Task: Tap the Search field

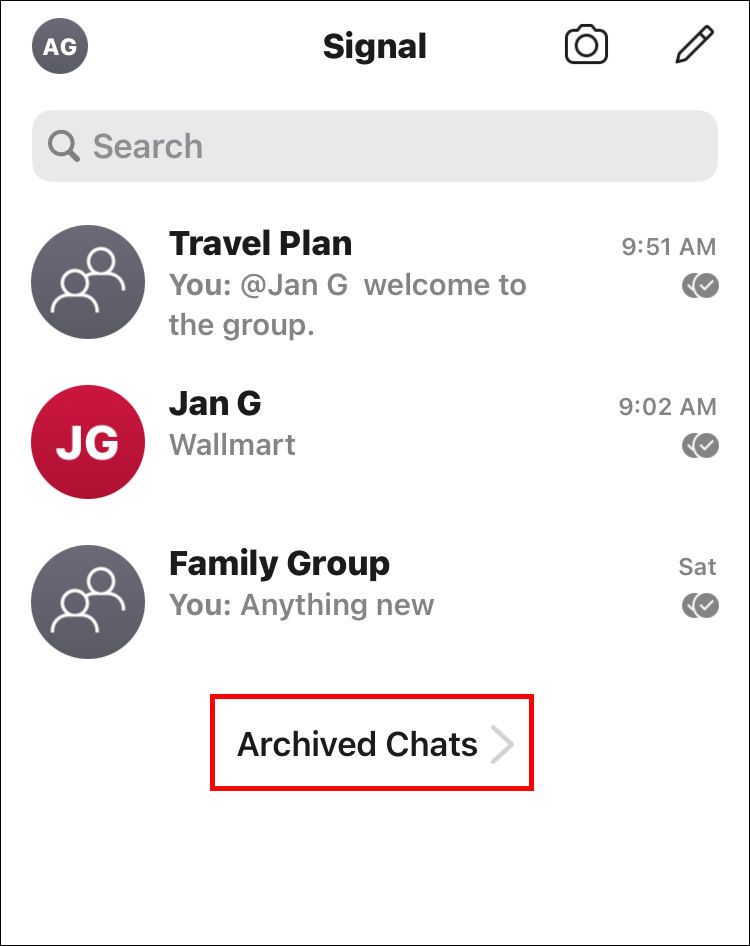Action: (374, 147)
